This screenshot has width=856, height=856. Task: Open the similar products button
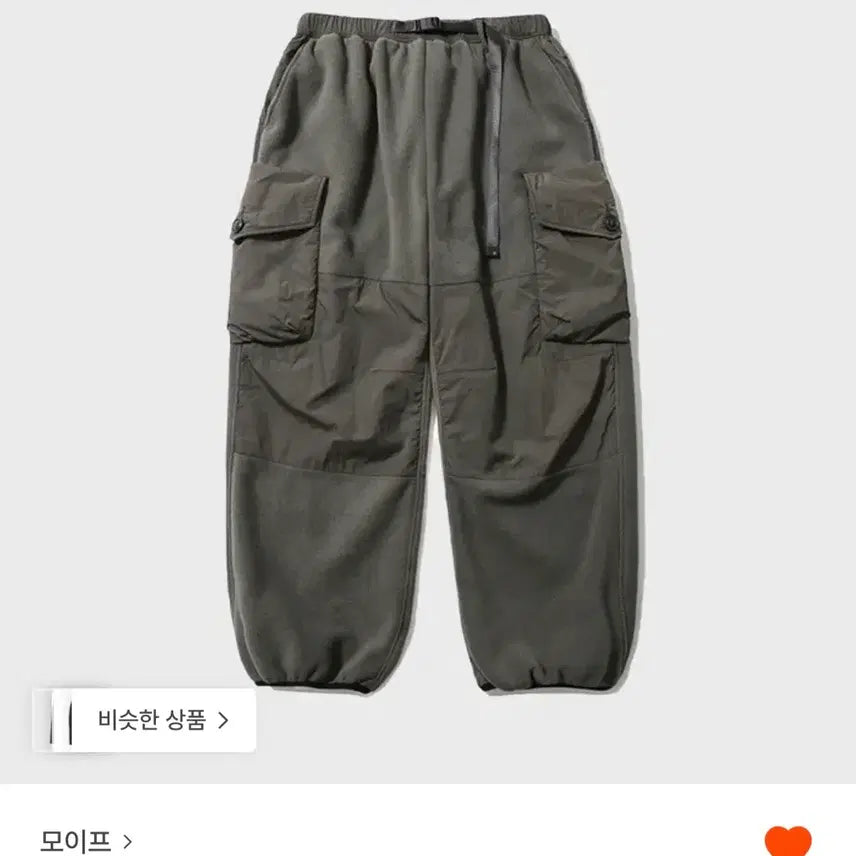pyautogui.click(x=145, y=720)
